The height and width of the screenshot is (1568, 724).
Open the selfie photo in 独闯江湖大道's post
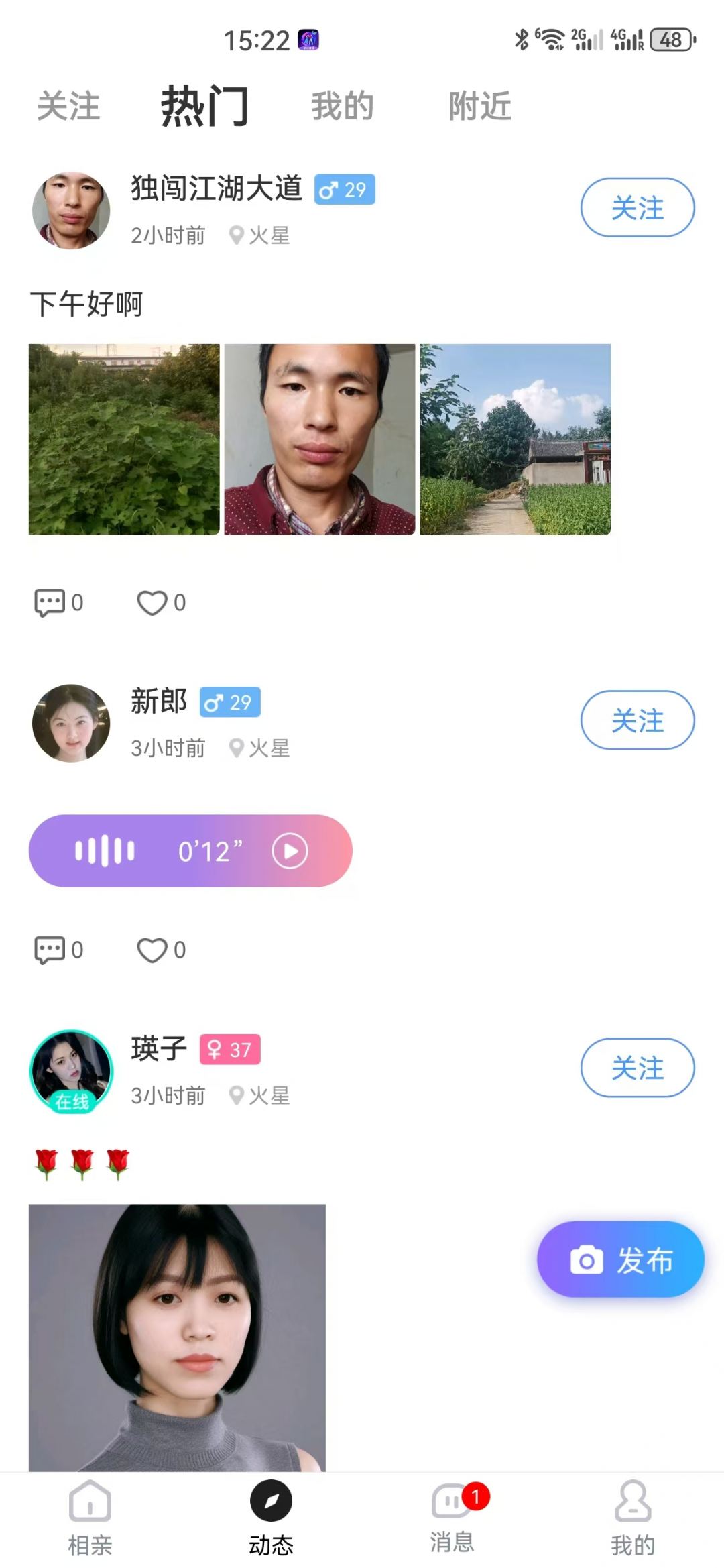click(x=320, y=439)
